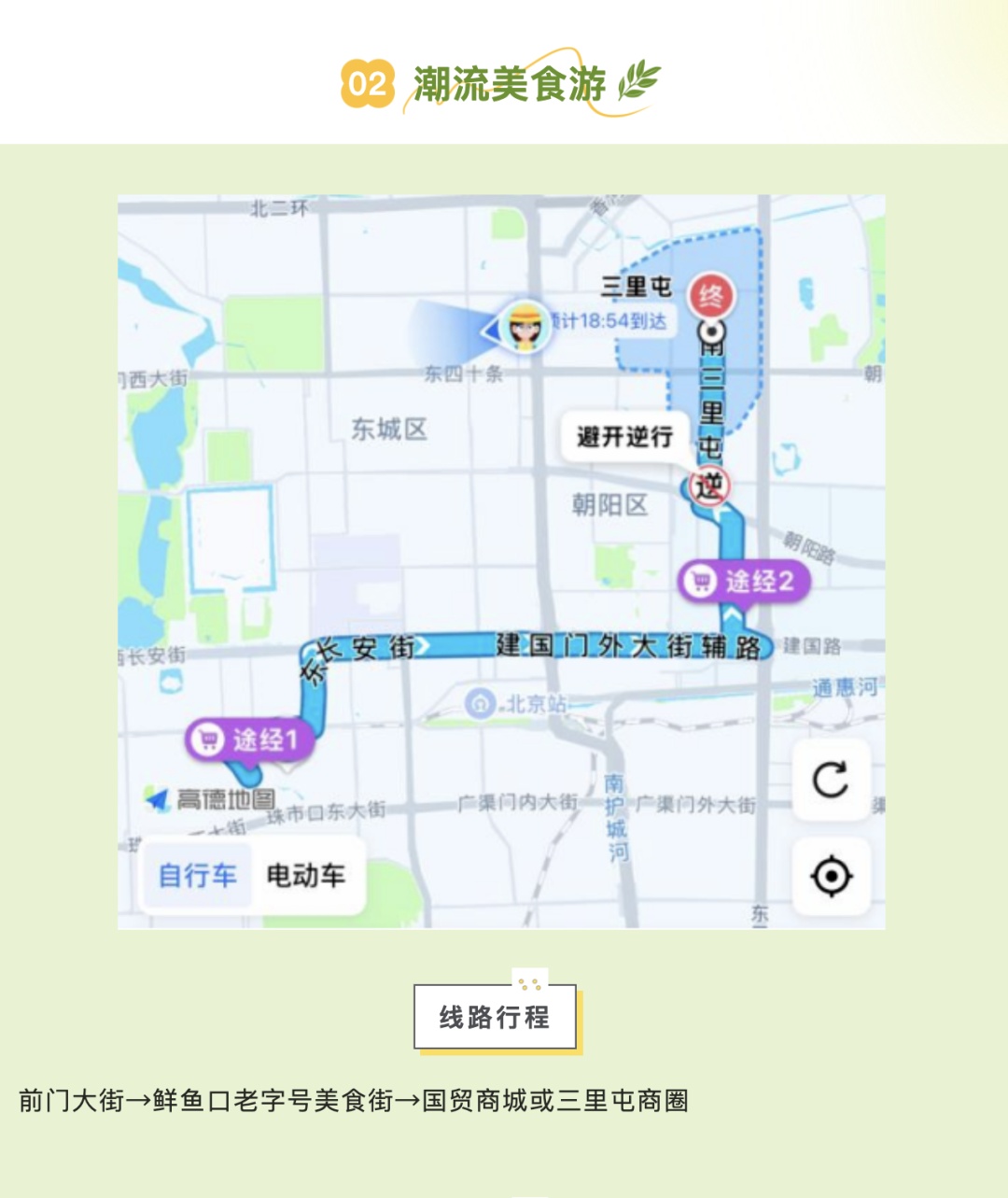Click the locate-me crosshair icon
The image size is (1008, 1198).
click(831, 876)
